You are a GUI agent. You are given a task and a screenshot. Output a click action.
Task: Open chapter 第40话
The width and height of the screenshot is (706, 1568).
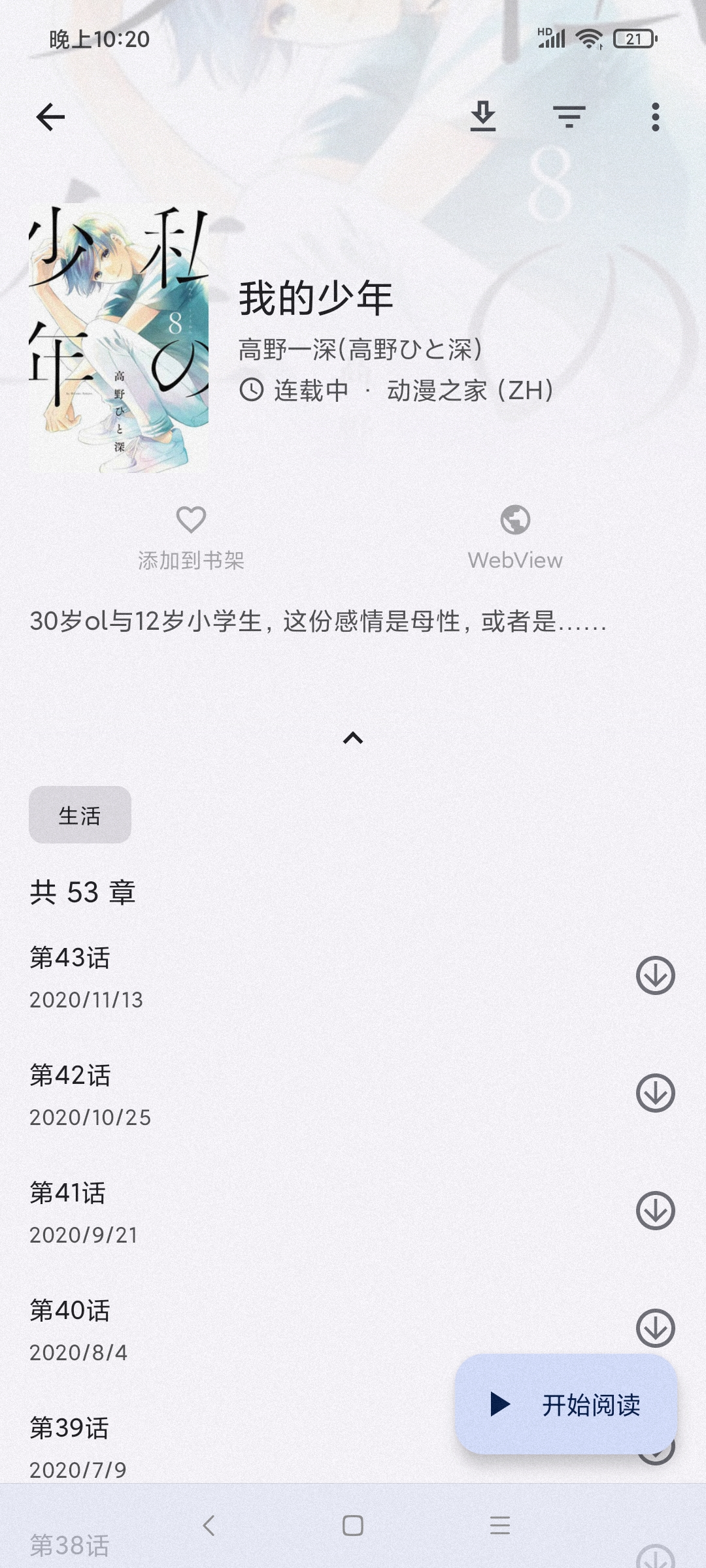[261, 1329]
